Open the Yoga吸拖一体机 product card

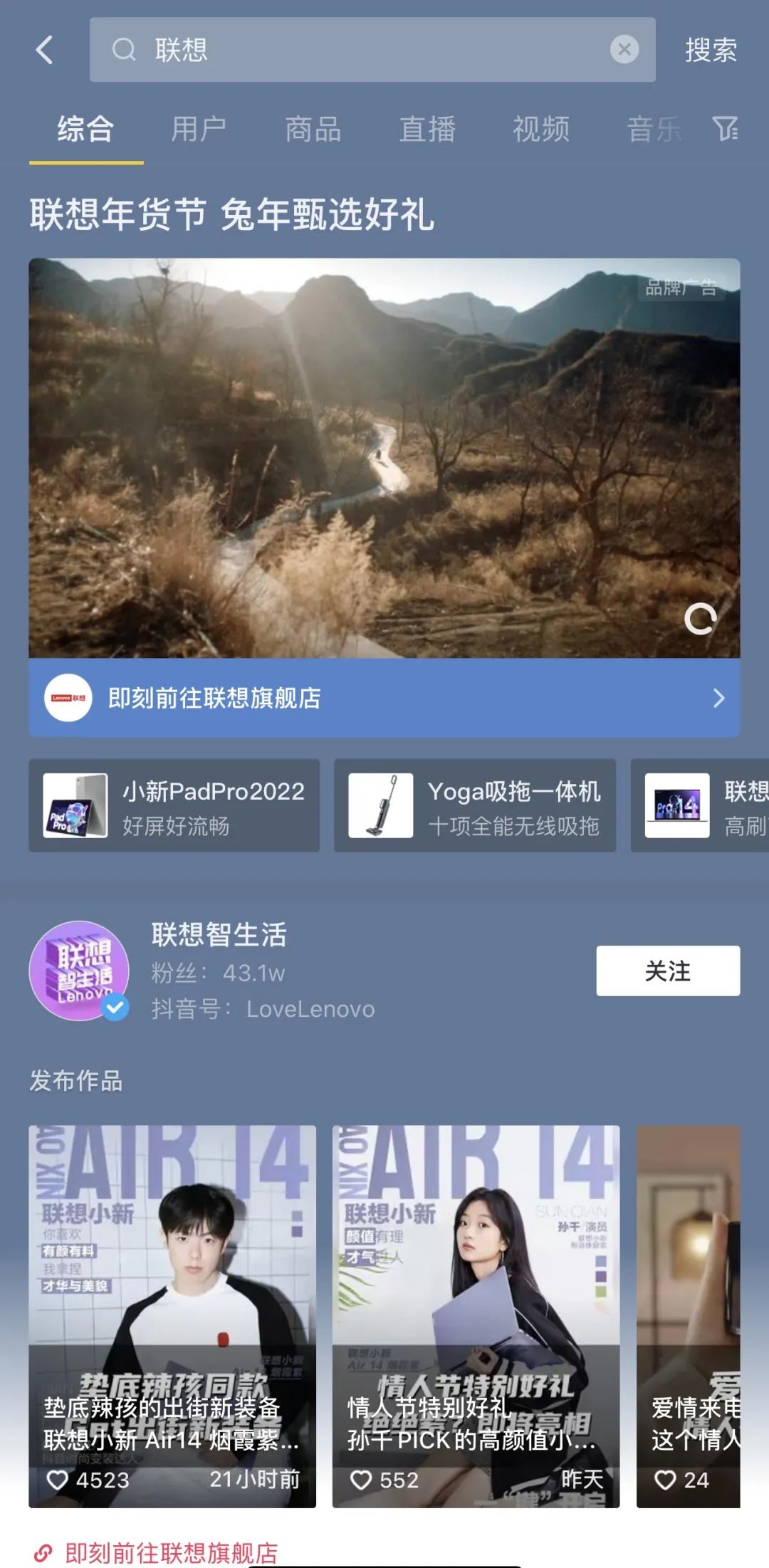[x=474, y=805]
